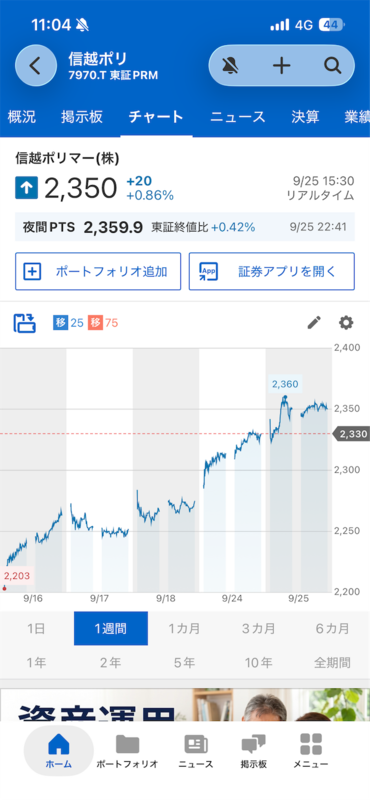Tap the muted price alert bell
Image resolution: width=370 pixels, height=800 pixels.
pyautogui.click(x=231, y=65)
